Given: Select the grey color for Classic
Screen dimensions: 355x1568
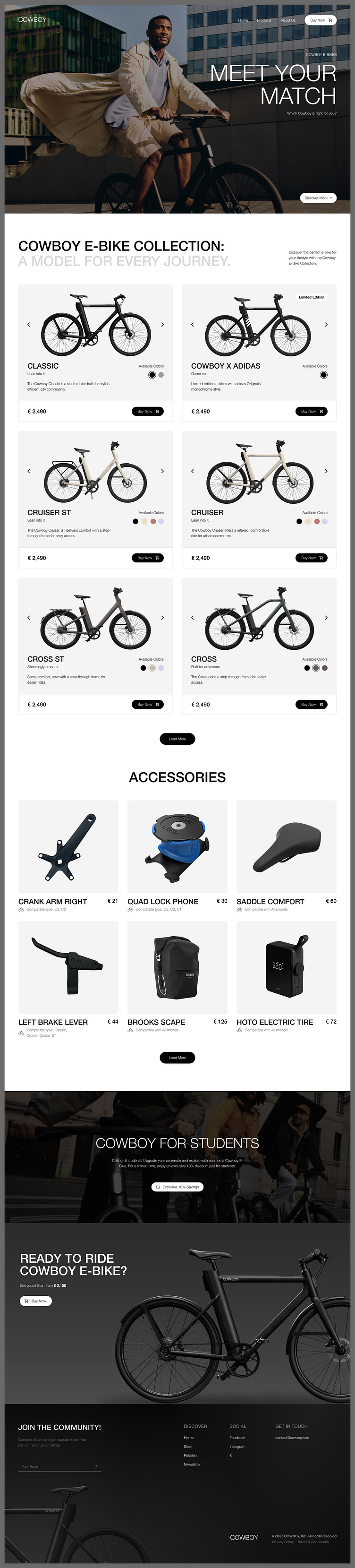Looking at the screenshot, I should point(161,375).
